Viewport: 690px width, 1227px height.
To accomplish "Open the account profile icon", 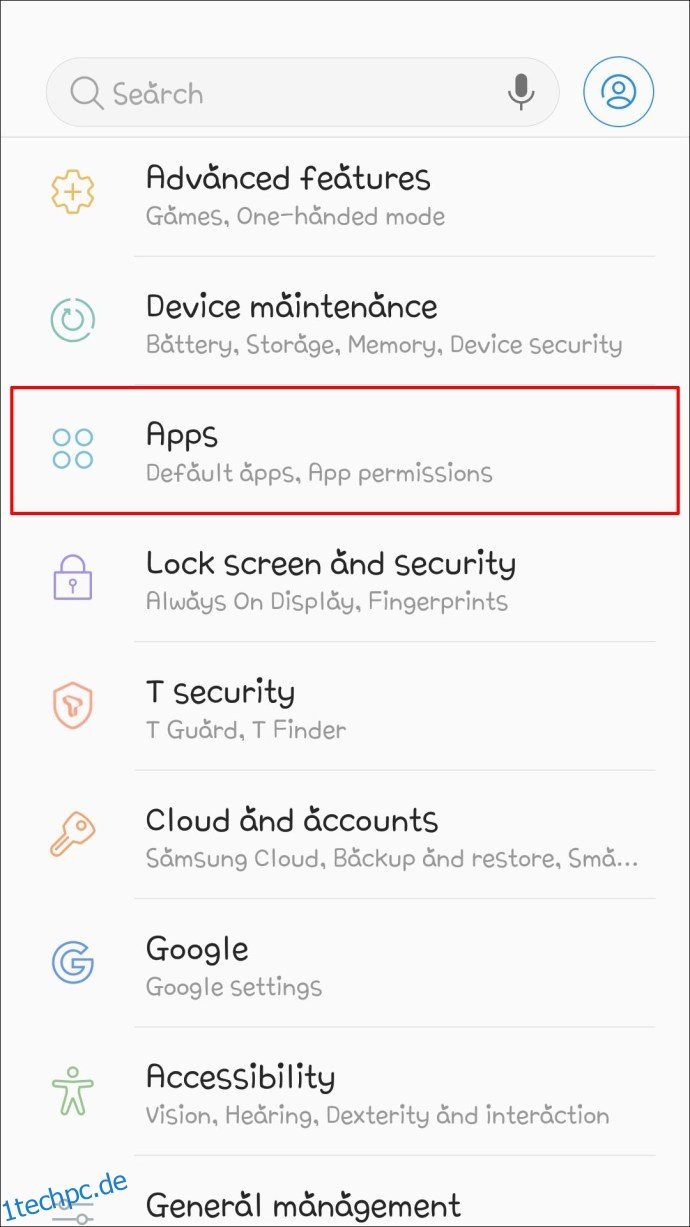I will pos(619,92).
